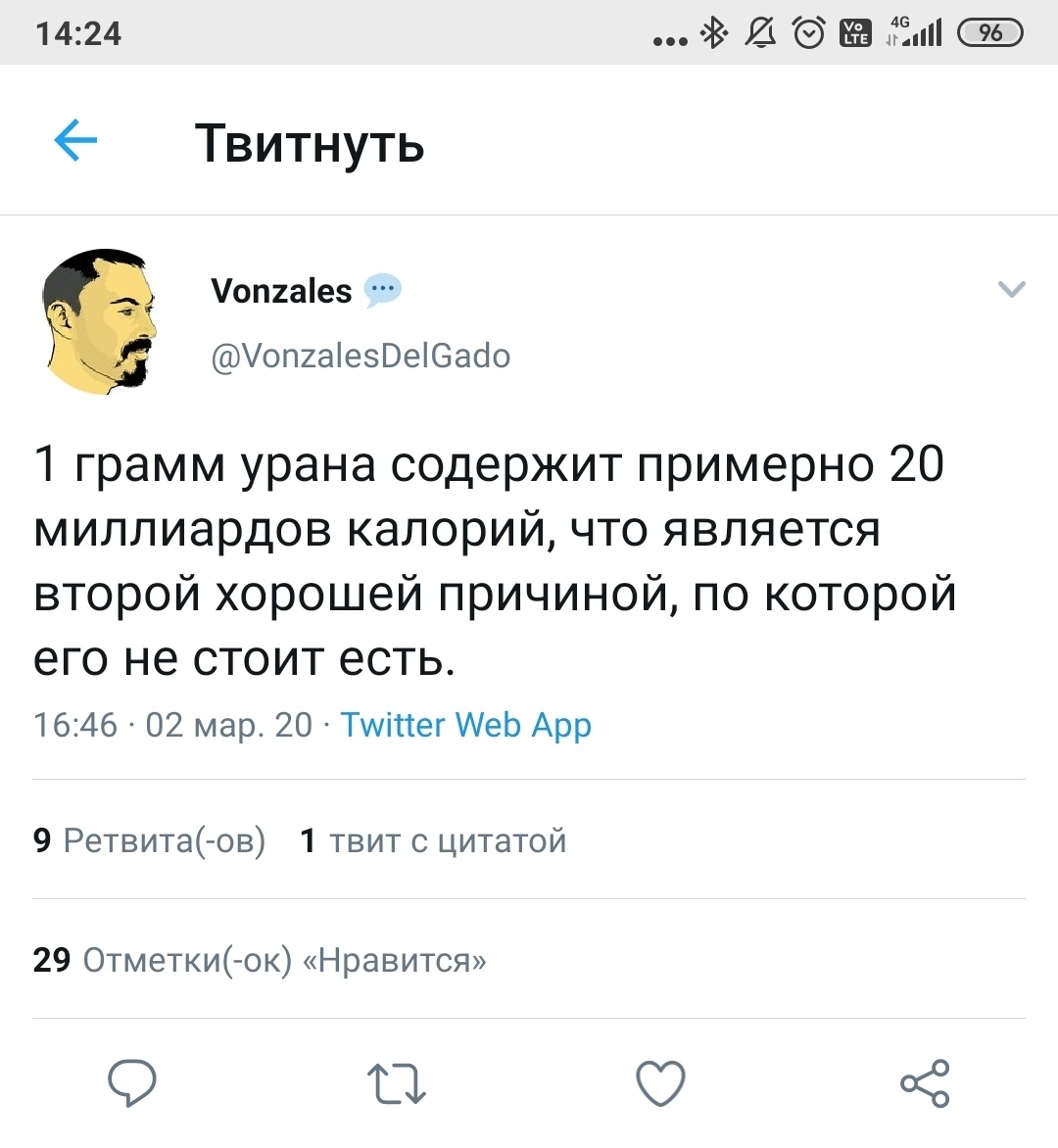Viewport: 1058px width, 1148px height.
Task: Open the @VonzalesDelGado profile handle
Action: pos(361,355)
